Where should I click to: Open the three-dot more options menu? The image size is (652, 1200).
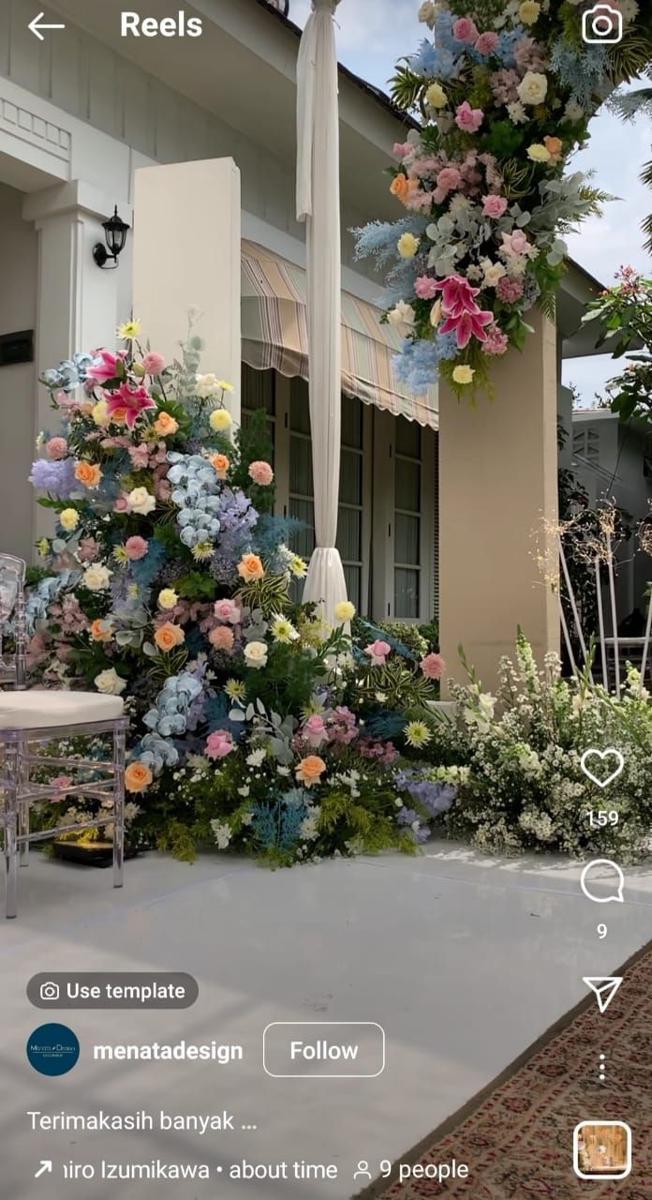point(602,1068)
